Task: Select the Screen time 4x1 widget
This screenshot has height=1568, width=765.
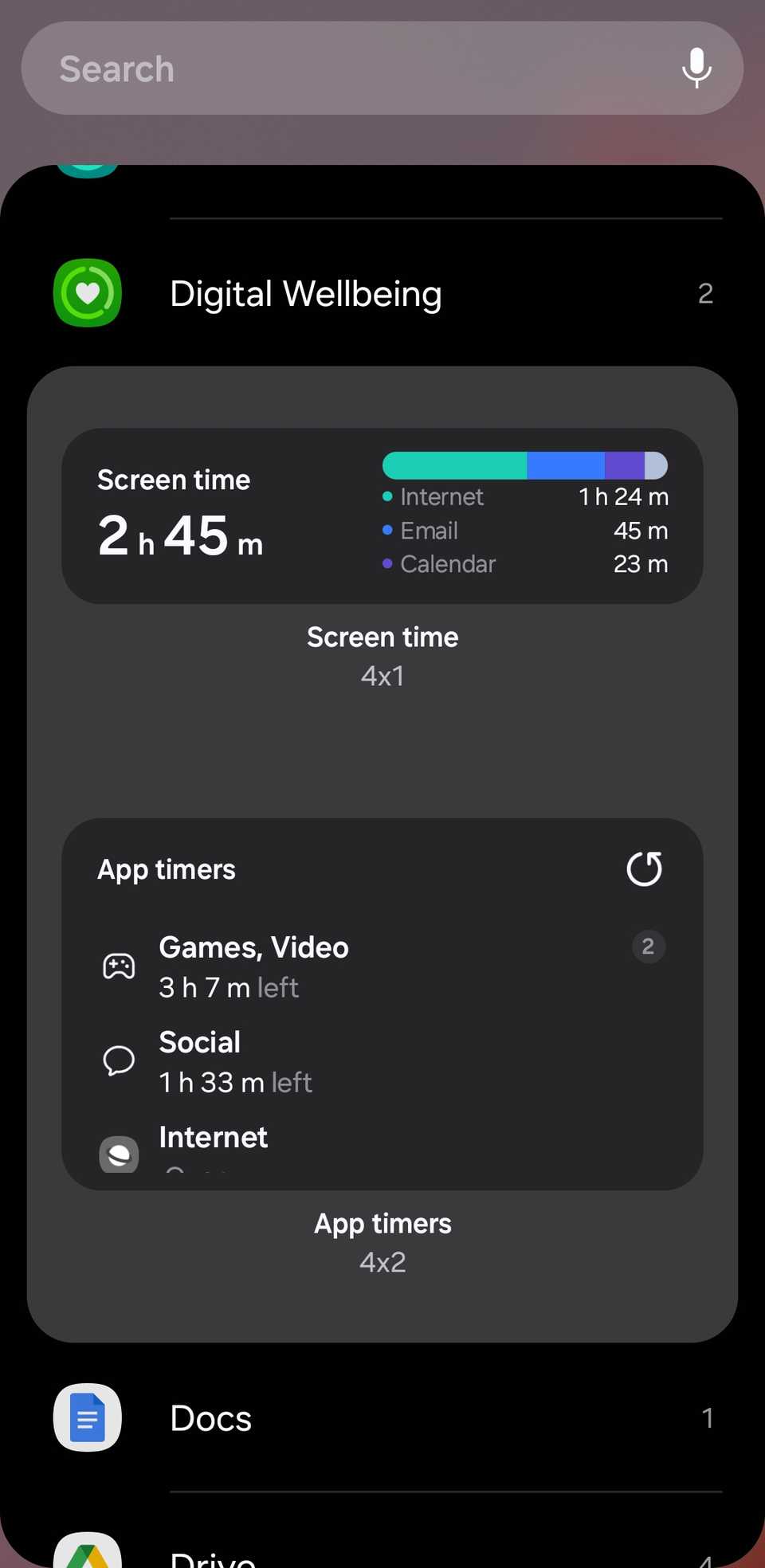Action: coord(382,516)
